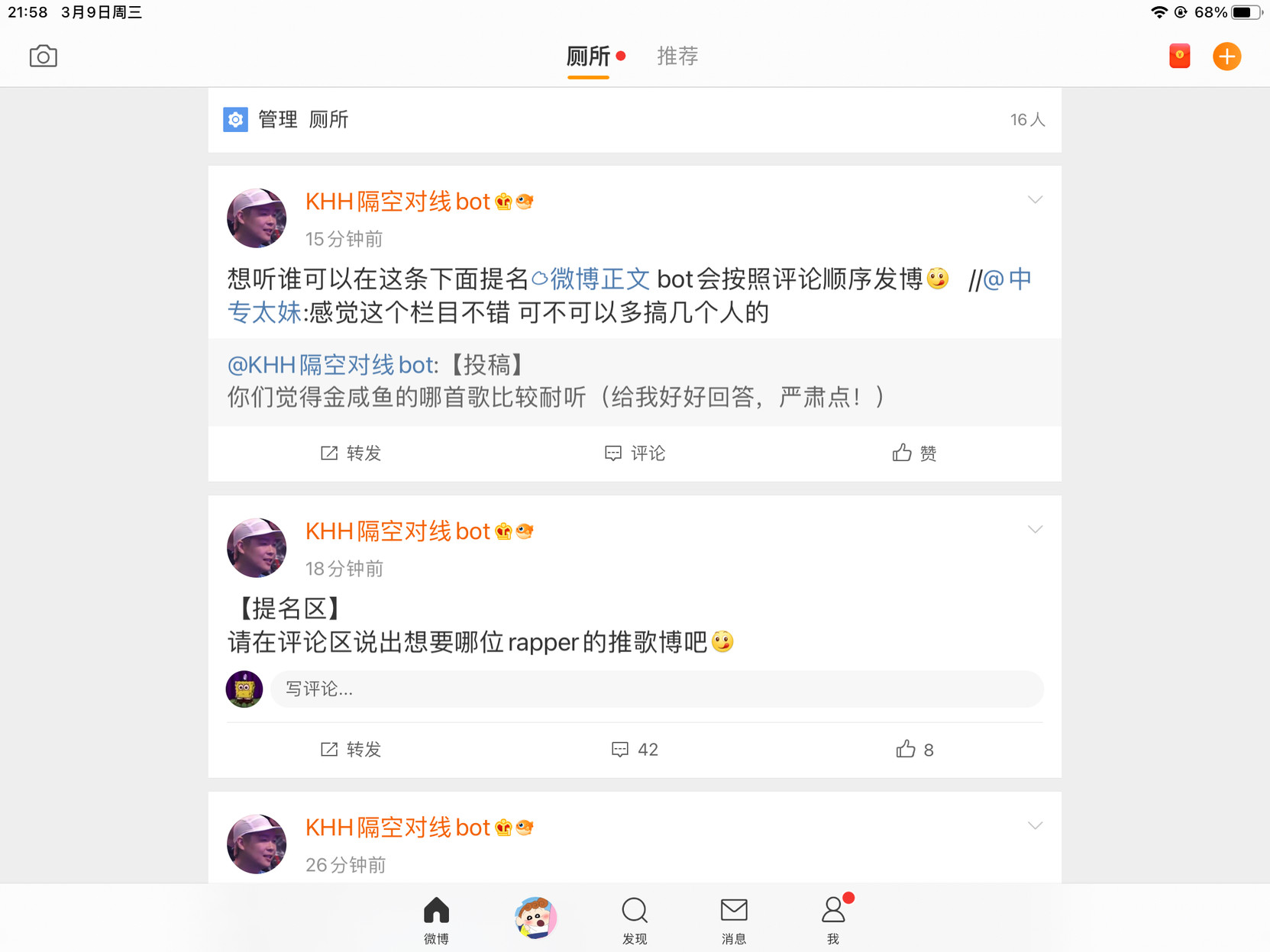Viewport: 1270px width, 952px height.
Task: Like the 15分钟前 post with 赞
Action: 915,453
